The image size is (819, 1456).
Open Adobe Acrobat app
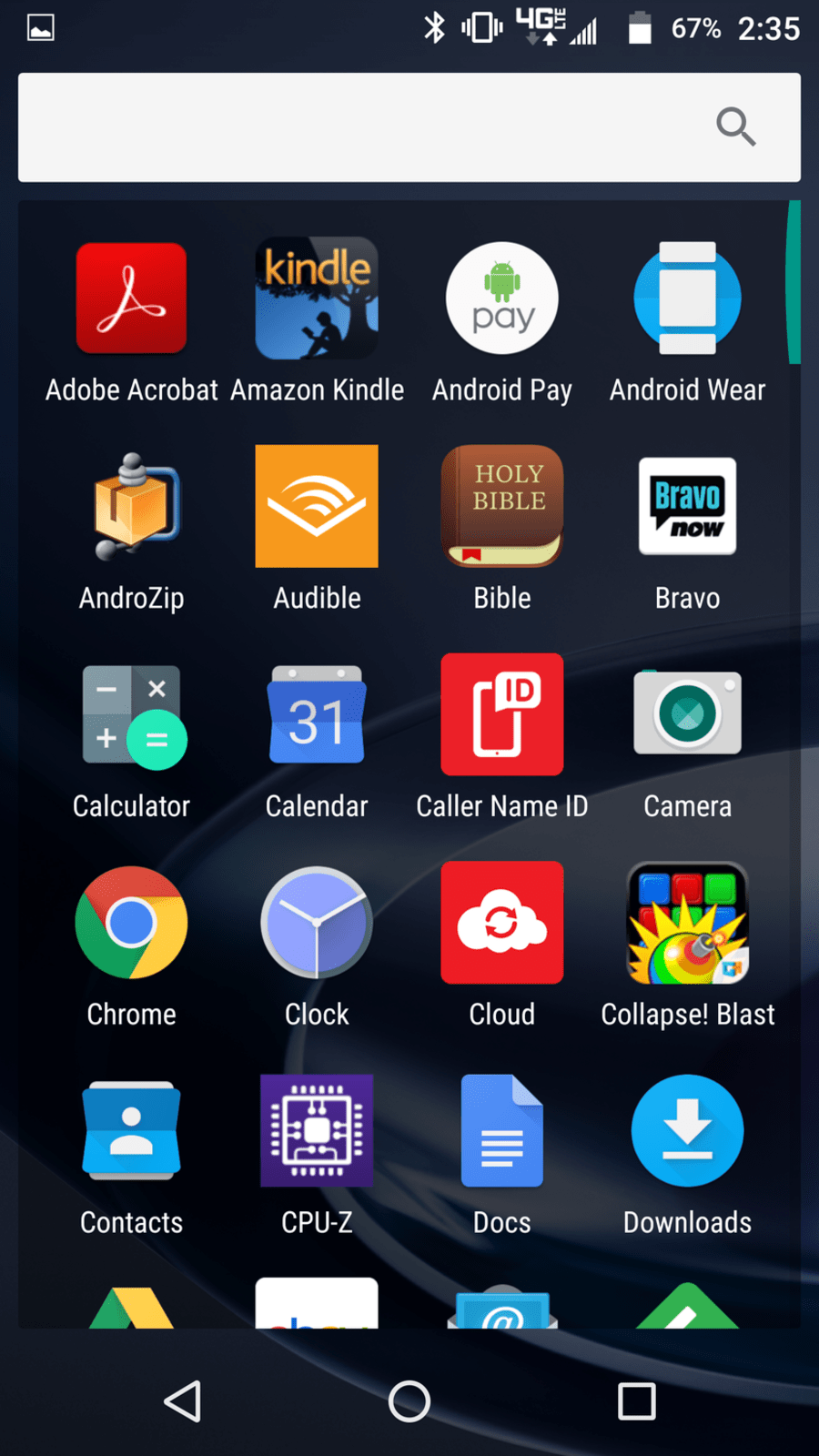[x=132, y=298]
